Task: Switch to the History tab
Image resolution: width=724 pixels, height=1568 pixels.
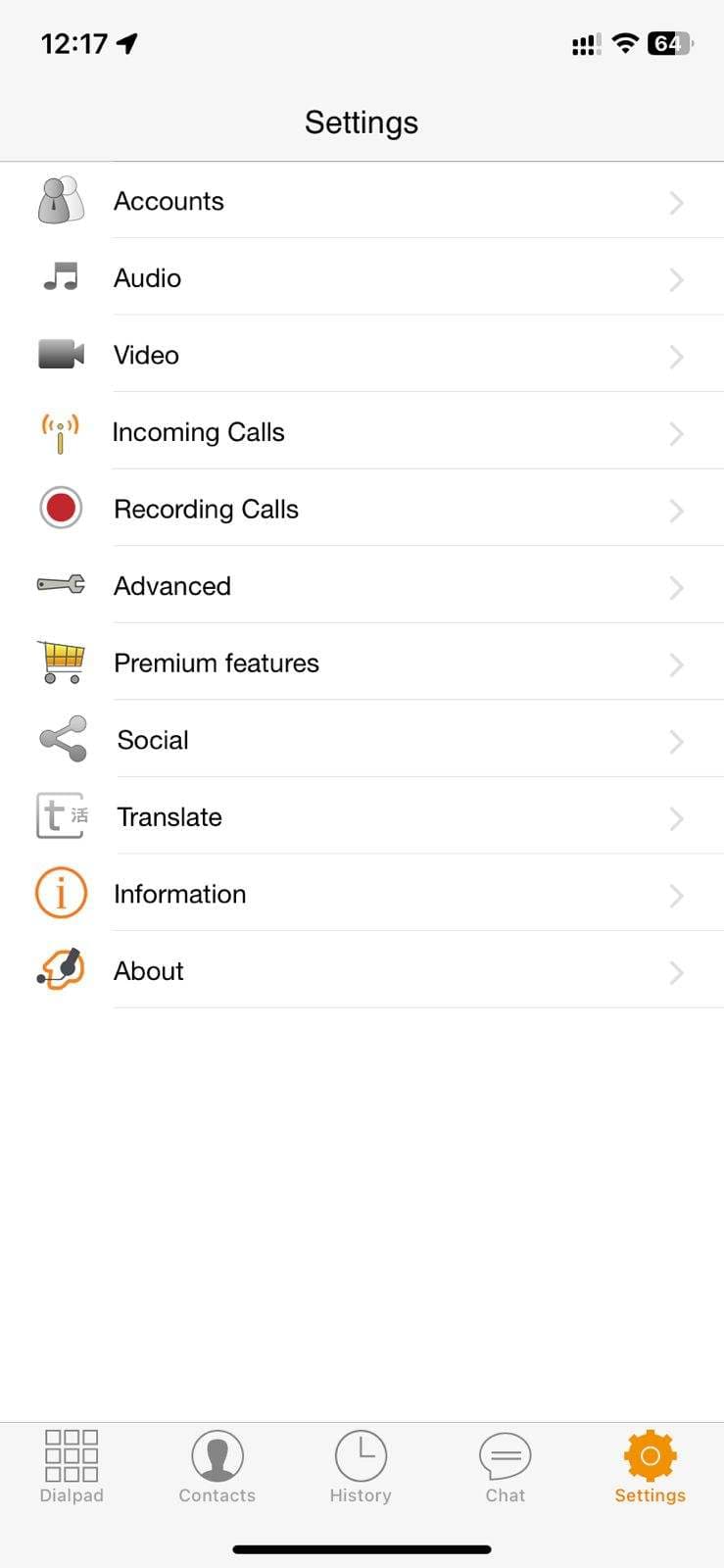Action: point(361,1467)
